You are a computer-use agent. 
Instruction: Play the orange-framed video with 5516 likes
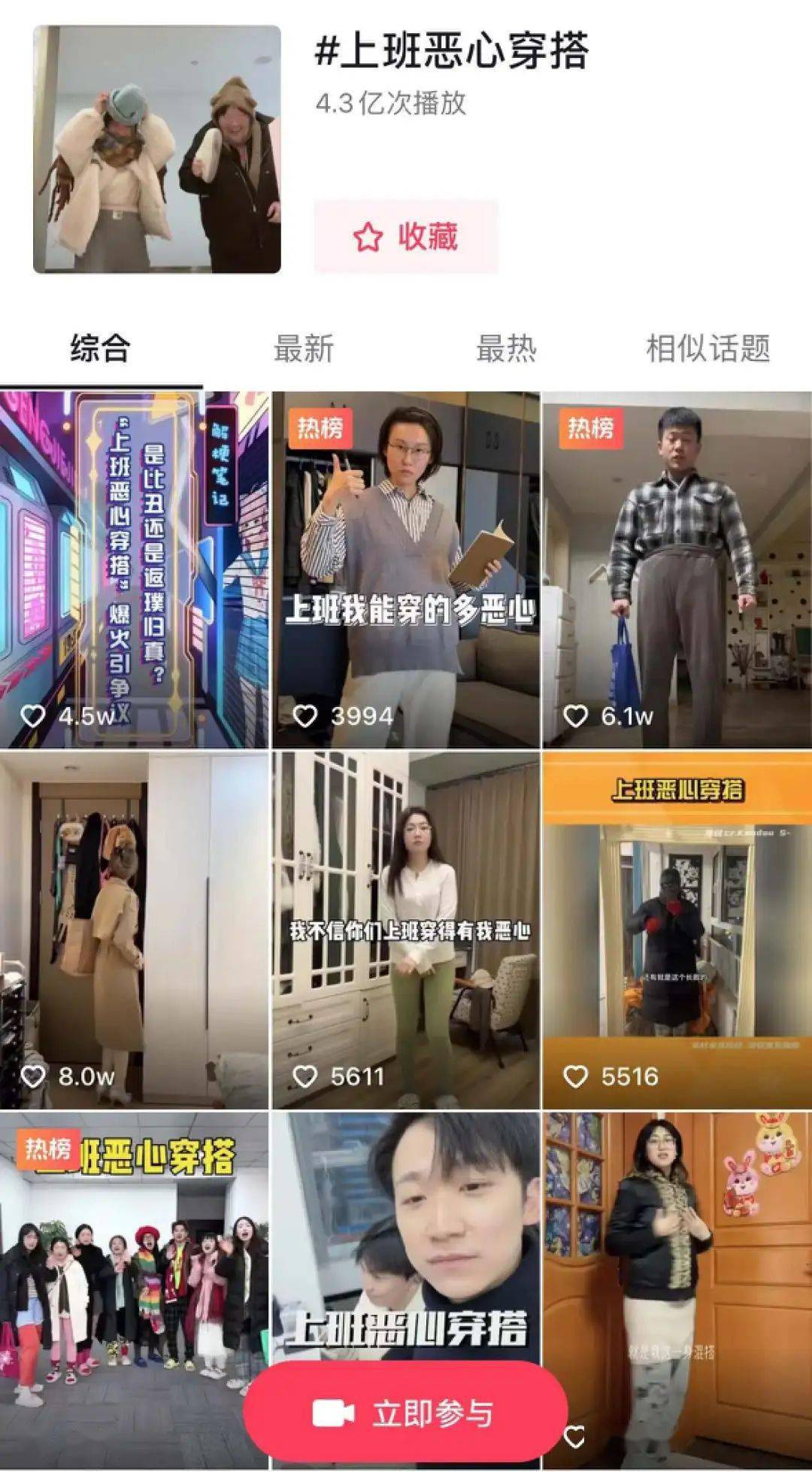point(677,930)
